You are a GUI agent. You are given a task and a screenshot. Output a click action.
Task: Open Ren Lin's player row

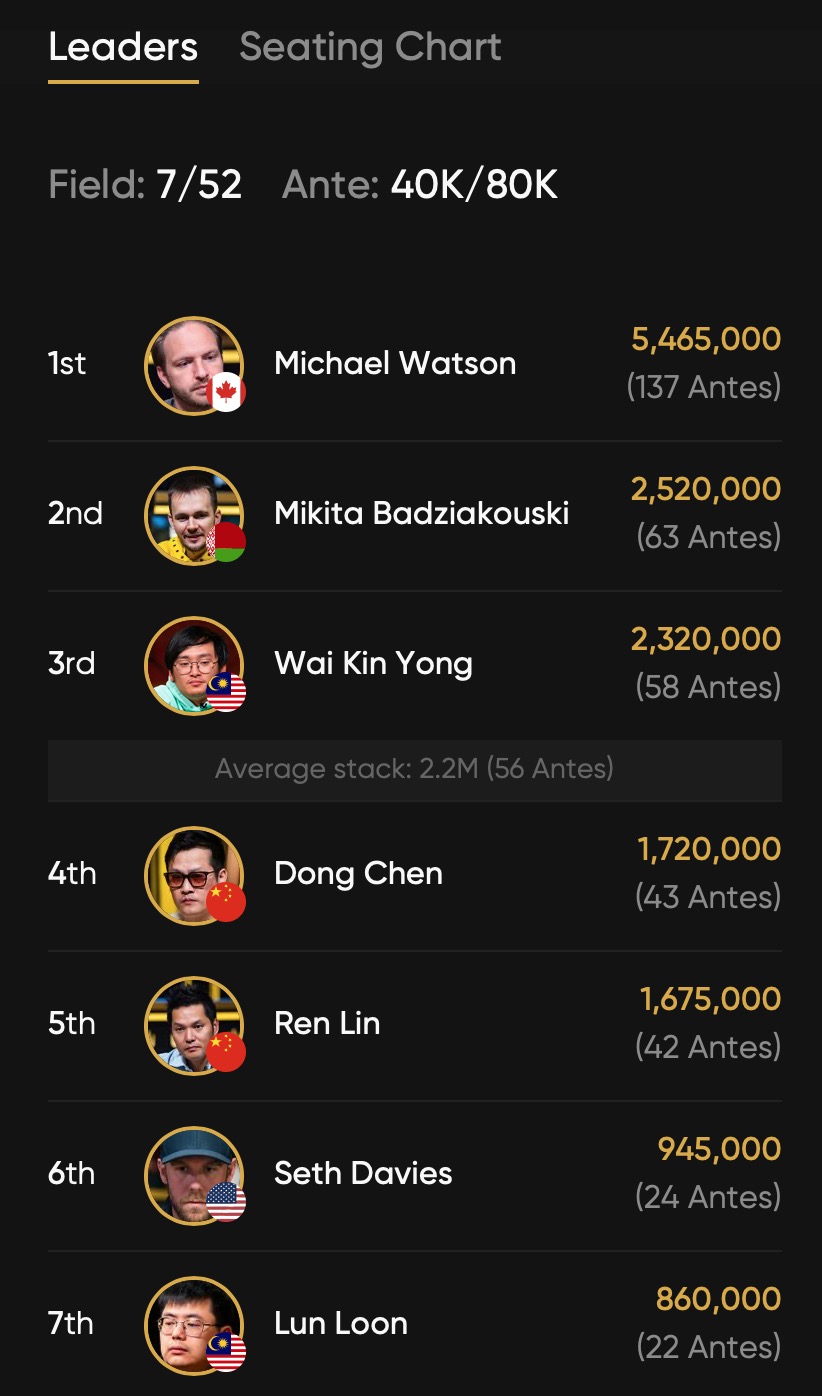(x=327, y=1024)
